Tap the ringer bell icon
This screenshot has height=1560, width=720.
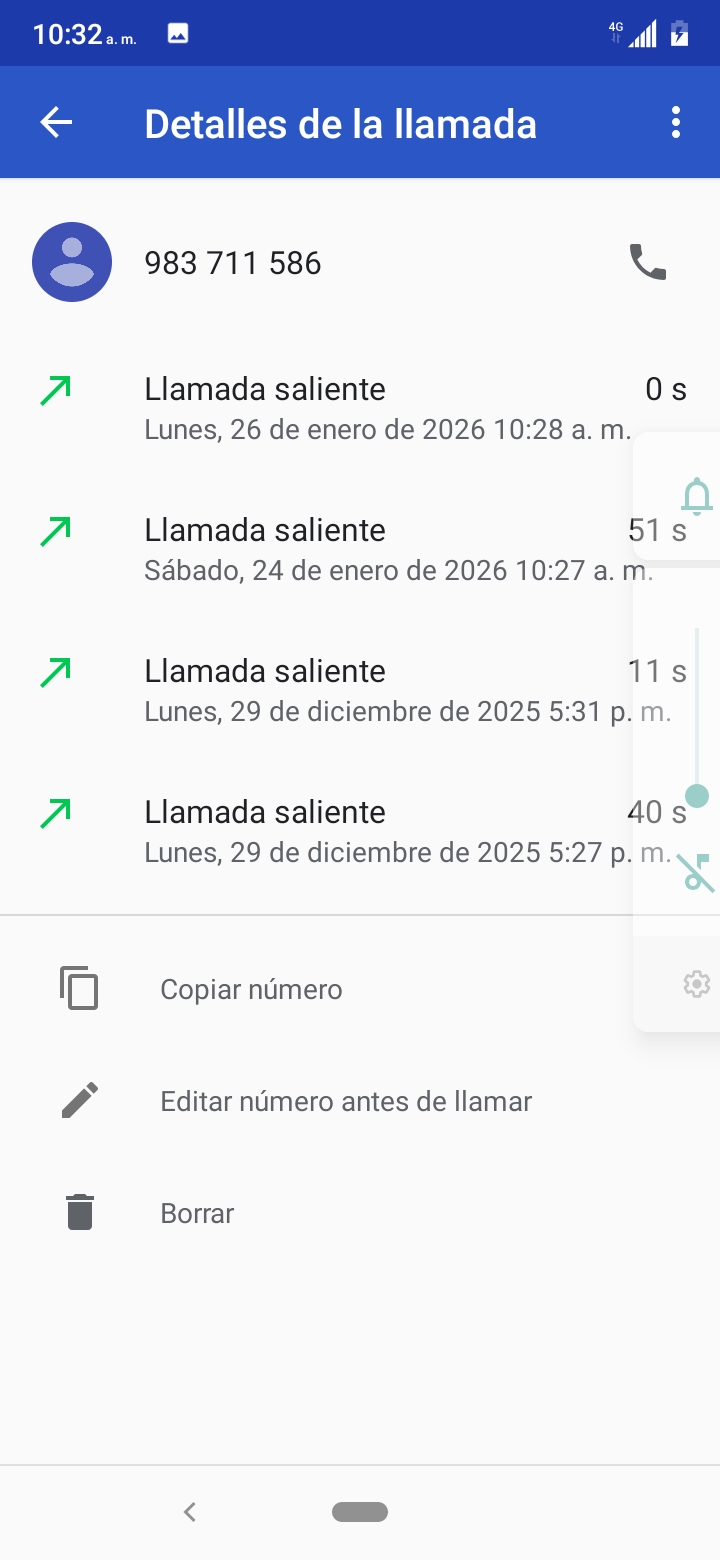coord(696,495)
